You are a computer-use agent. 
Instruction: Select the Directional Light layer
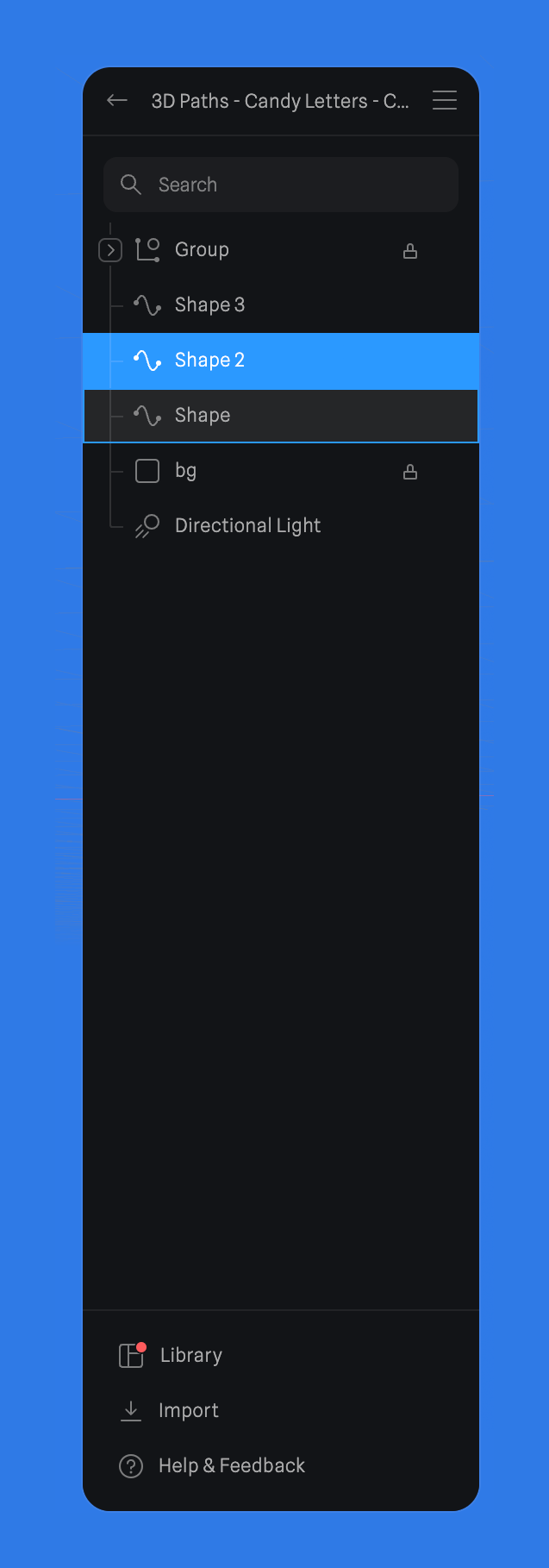(247, 526)
